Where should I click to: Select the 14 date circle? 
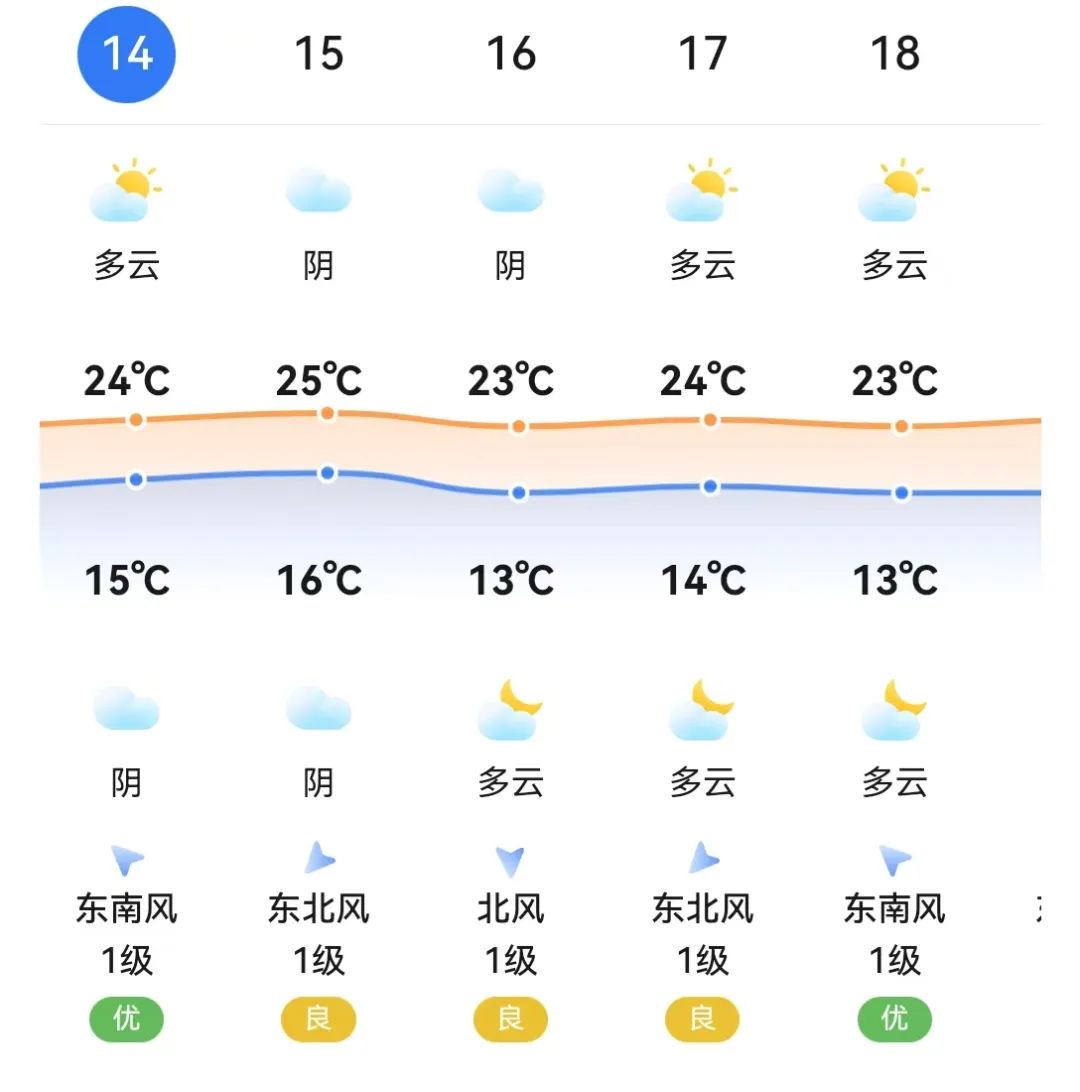pos(127,54)
